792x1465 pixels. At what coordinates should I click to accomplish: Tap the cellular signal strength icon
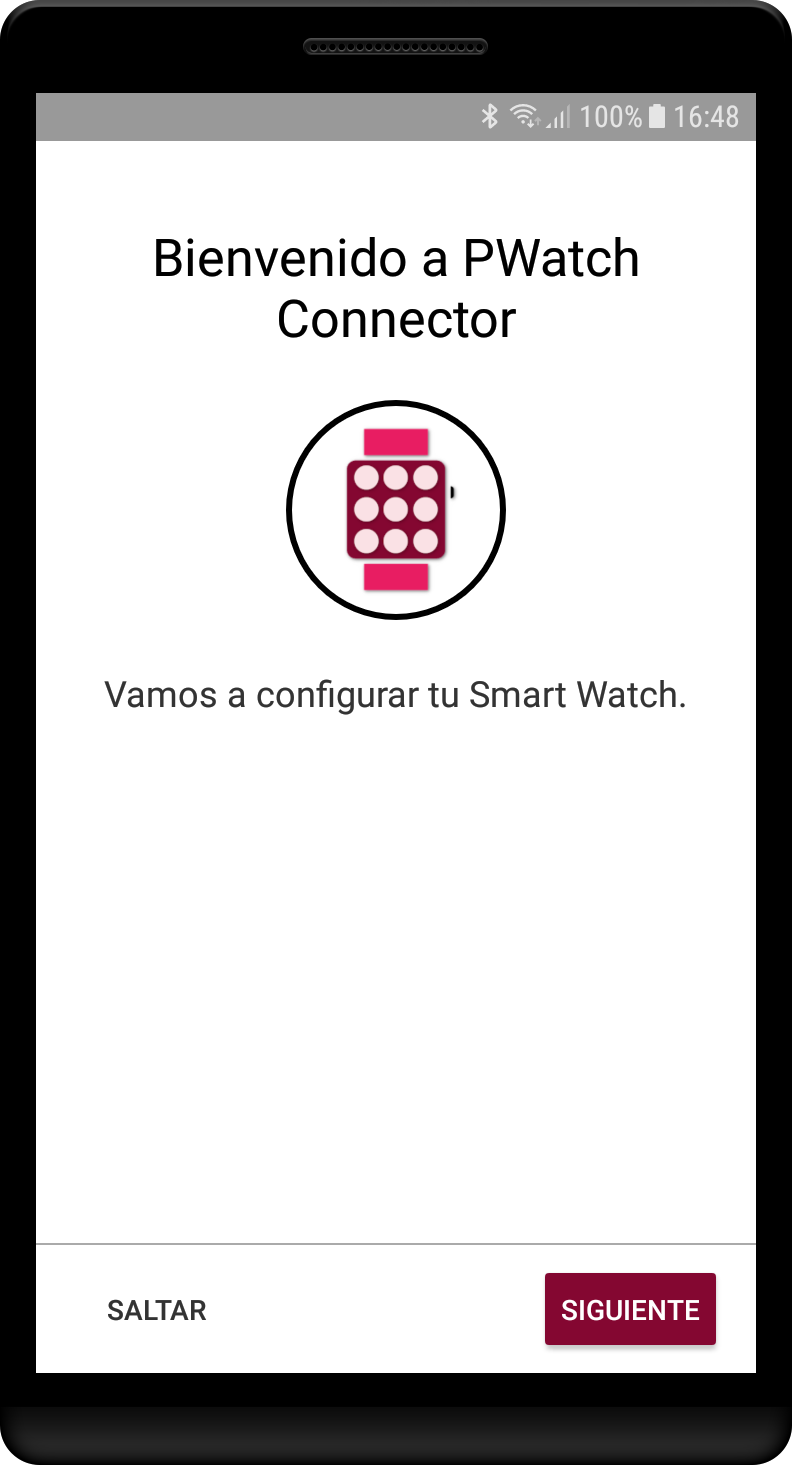556,118
